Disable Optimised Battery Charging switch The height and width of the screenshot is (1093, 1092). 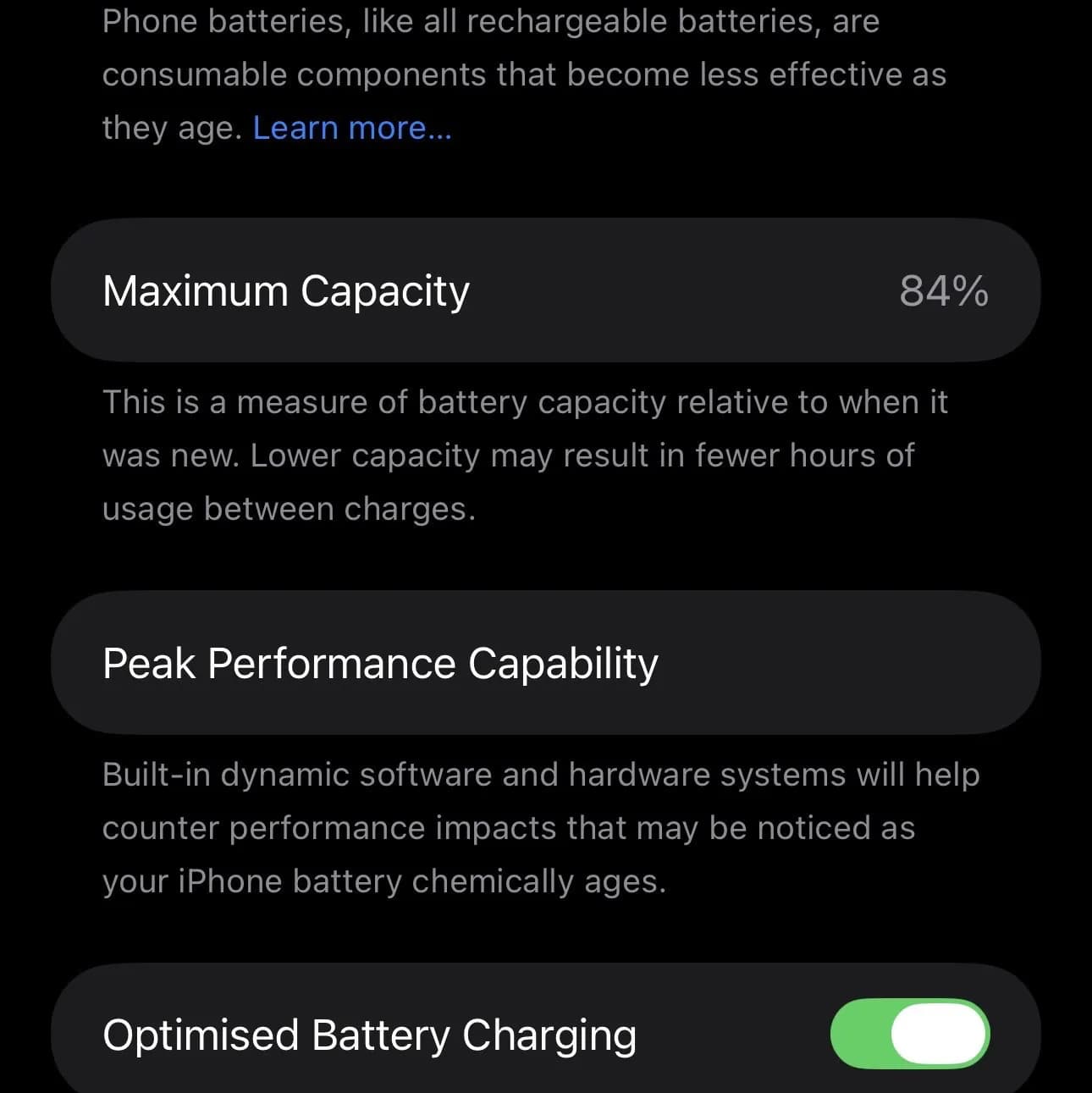(910, 1034)
